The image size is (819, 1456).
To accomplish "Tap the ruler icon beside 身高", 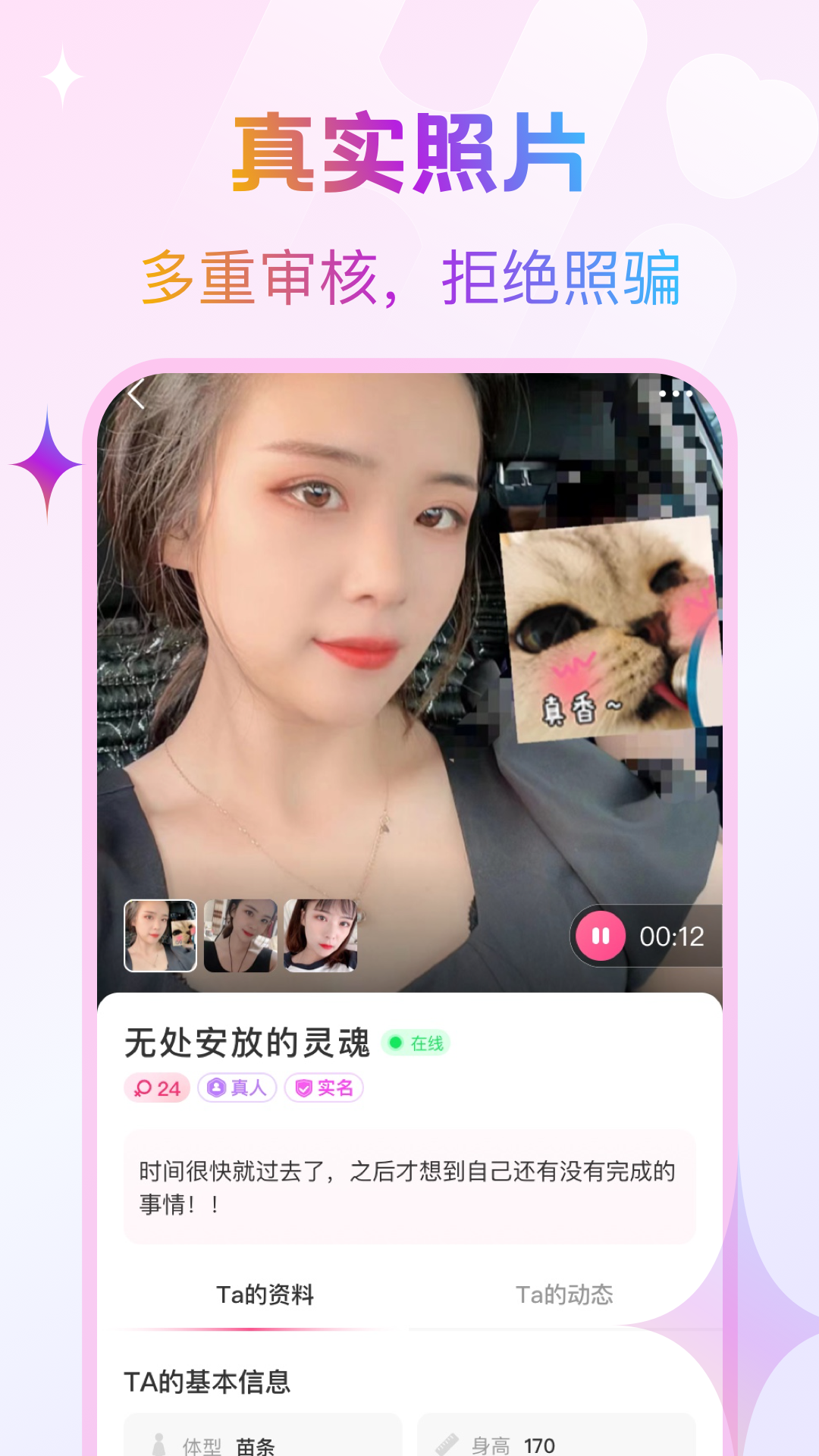I will [447, 1440].
